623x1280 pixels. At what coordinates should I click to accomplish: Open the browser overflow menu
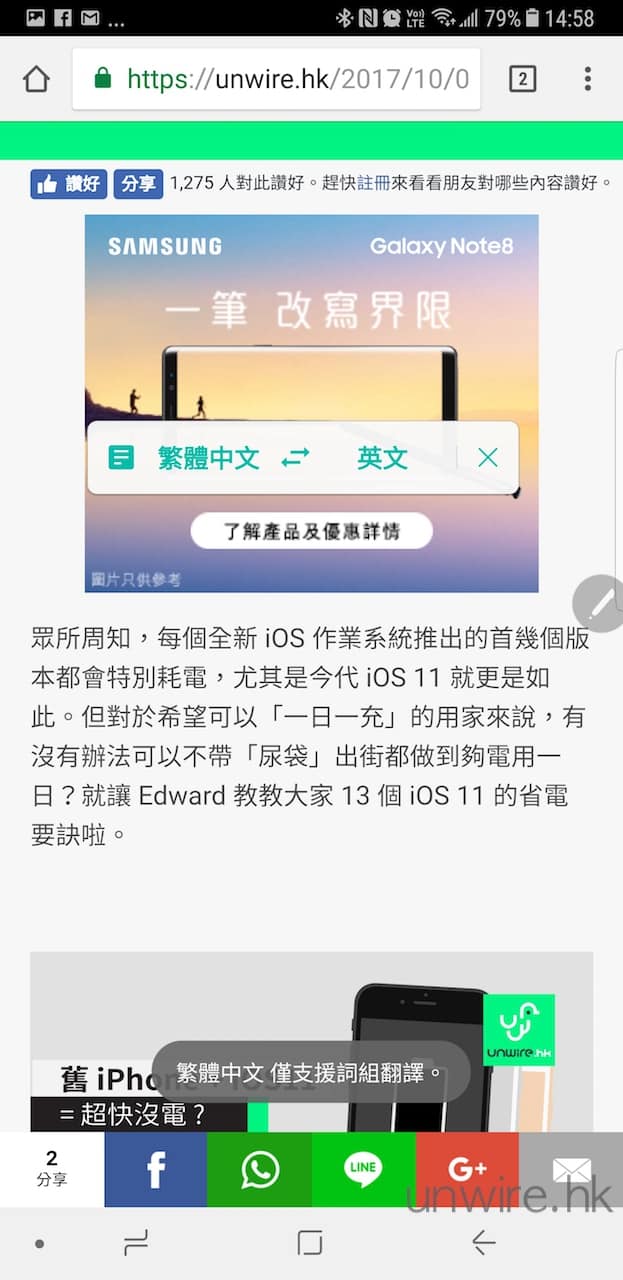pos(588,79)
